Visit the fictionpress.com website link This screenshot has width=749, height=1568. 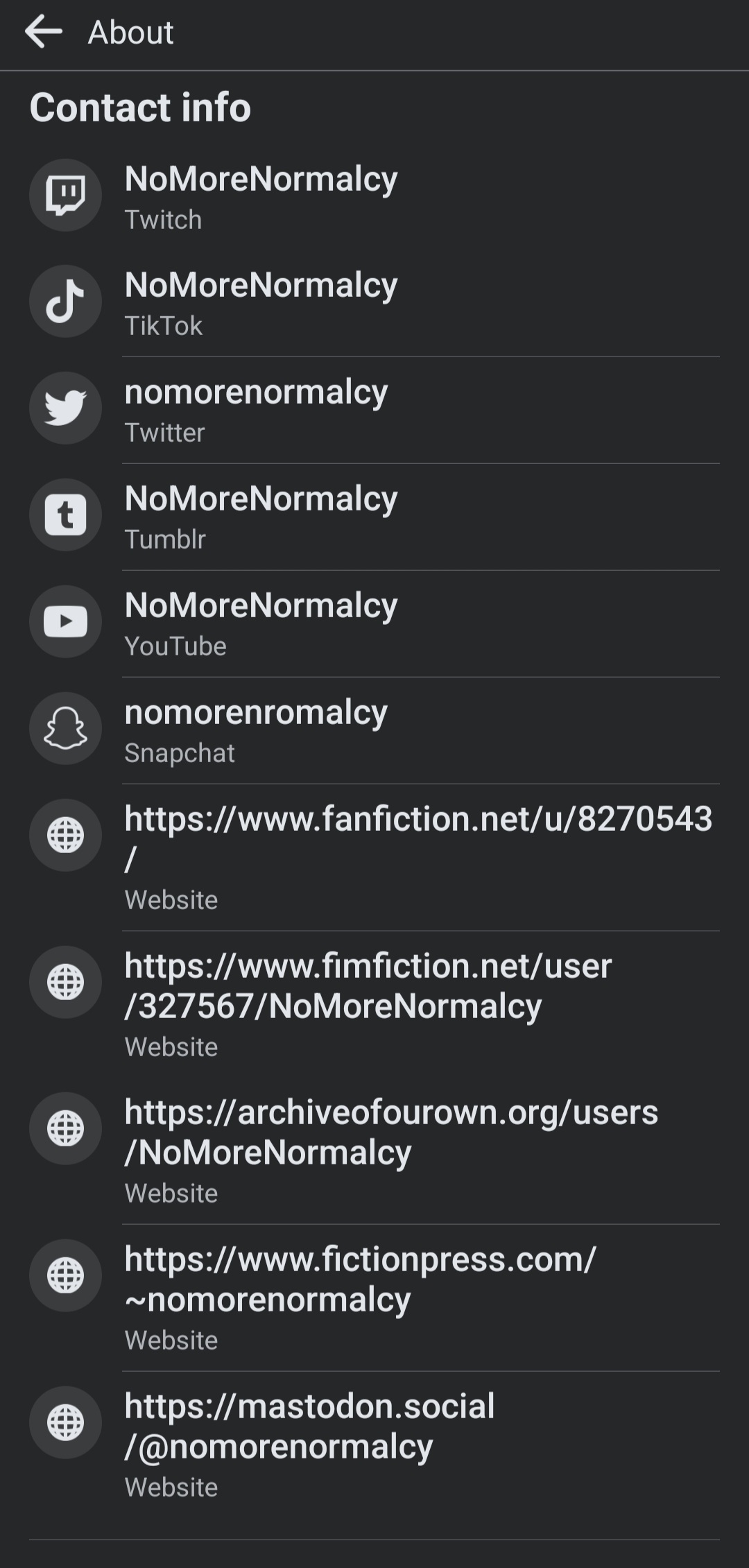click(374, 1298)
